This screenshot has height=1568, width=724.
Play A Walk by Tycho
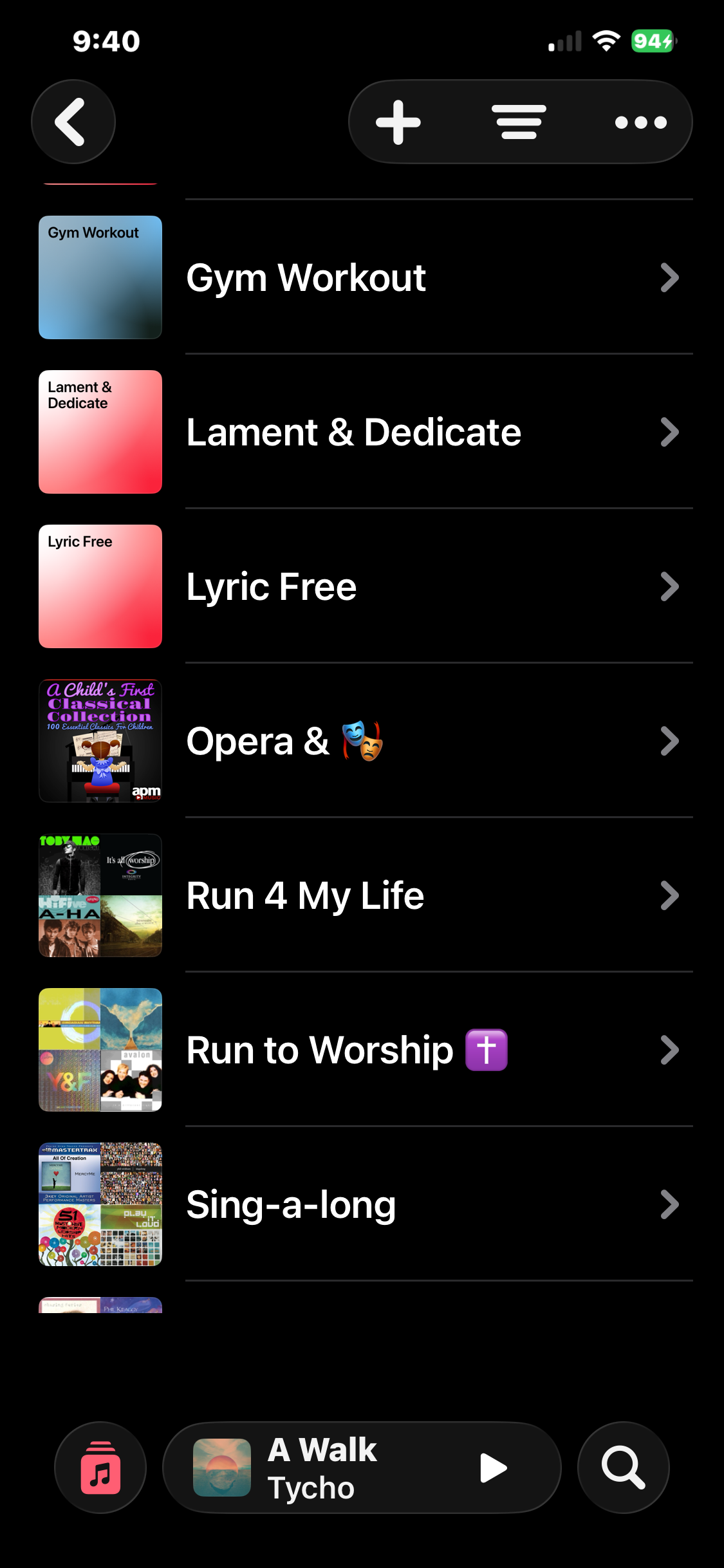click(494, 1468)
